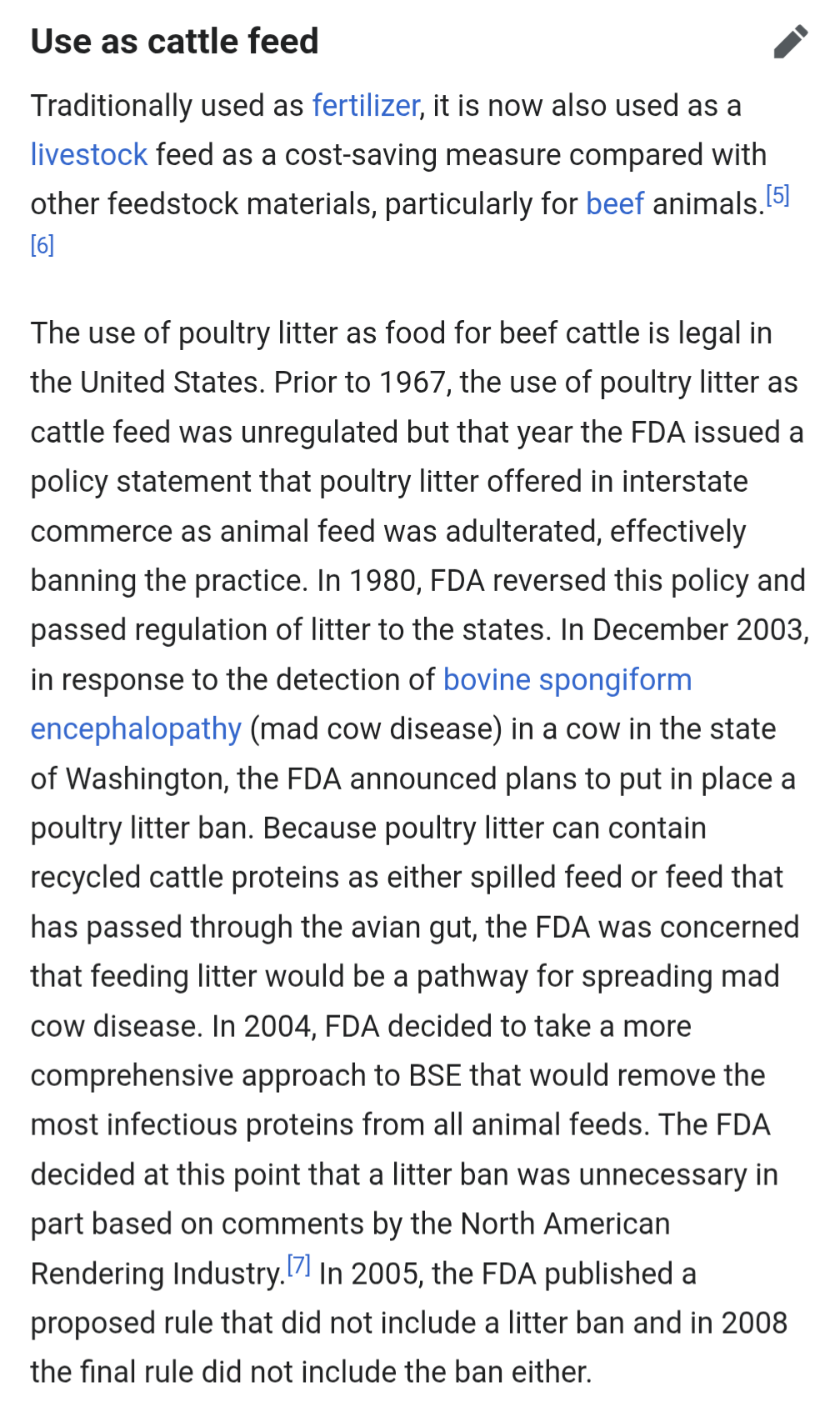Screen dimensions: 840x1407
Task: Open the beef article link
Action: 615,204
